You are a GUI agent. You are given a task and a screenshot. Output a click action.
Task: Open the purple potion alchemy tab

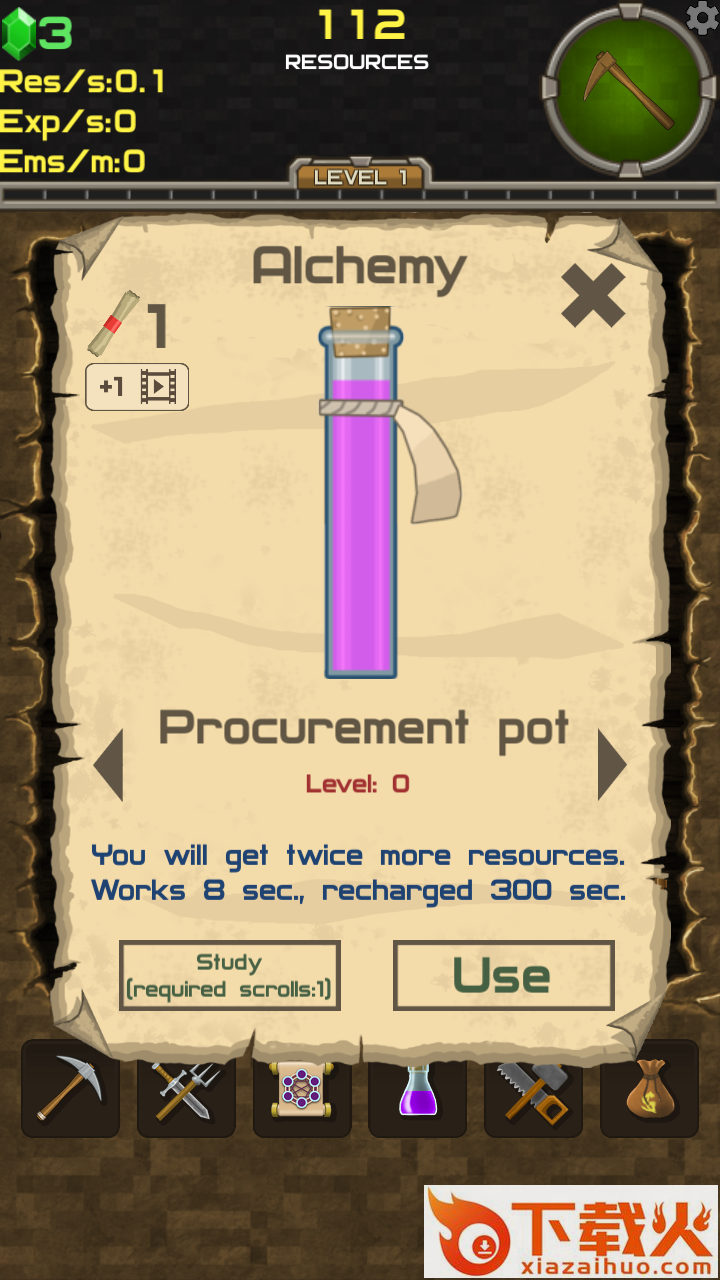point(418,1090)
